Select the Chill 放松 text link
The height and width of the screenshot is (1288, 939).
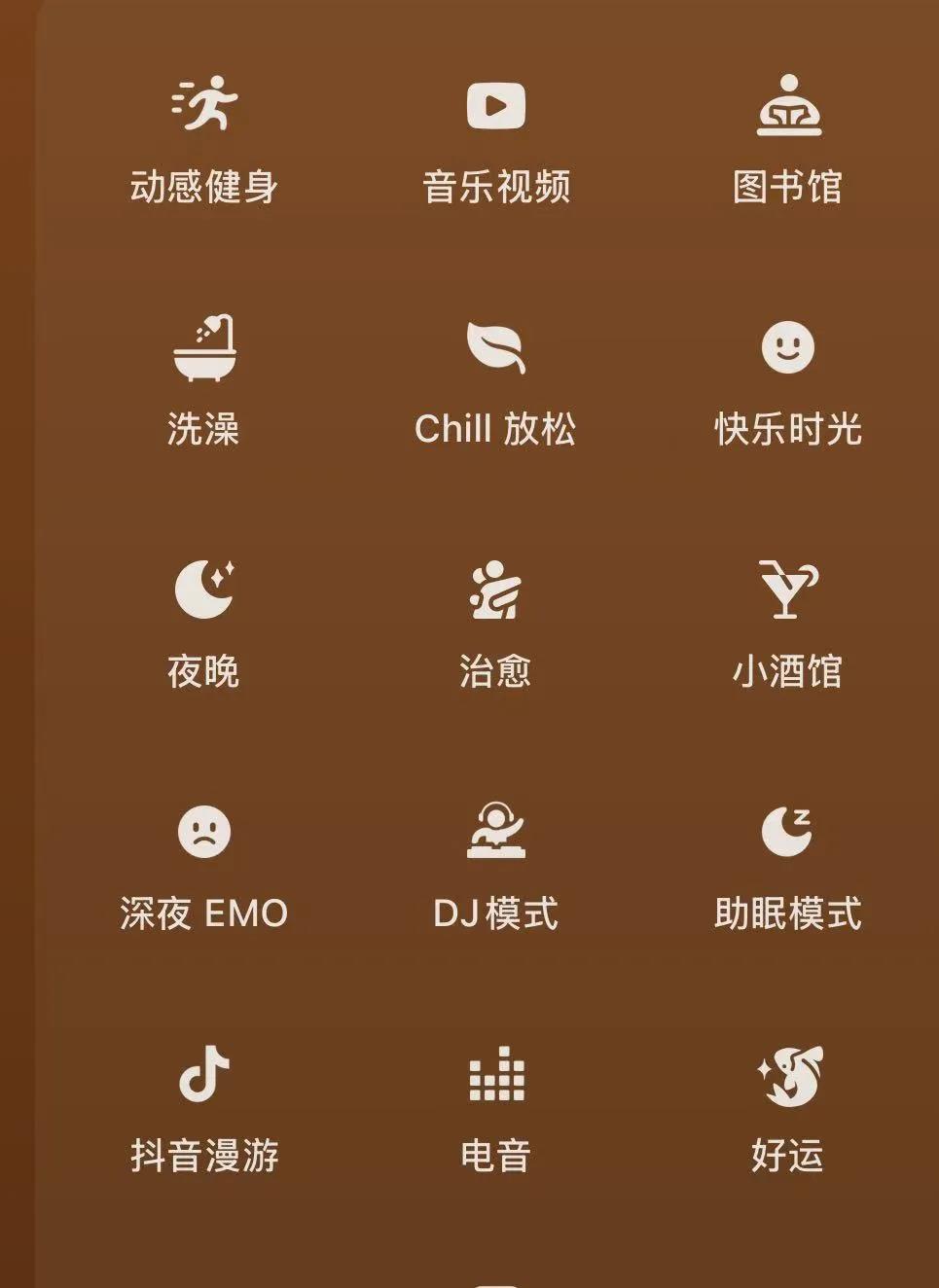tap(496, 428)
